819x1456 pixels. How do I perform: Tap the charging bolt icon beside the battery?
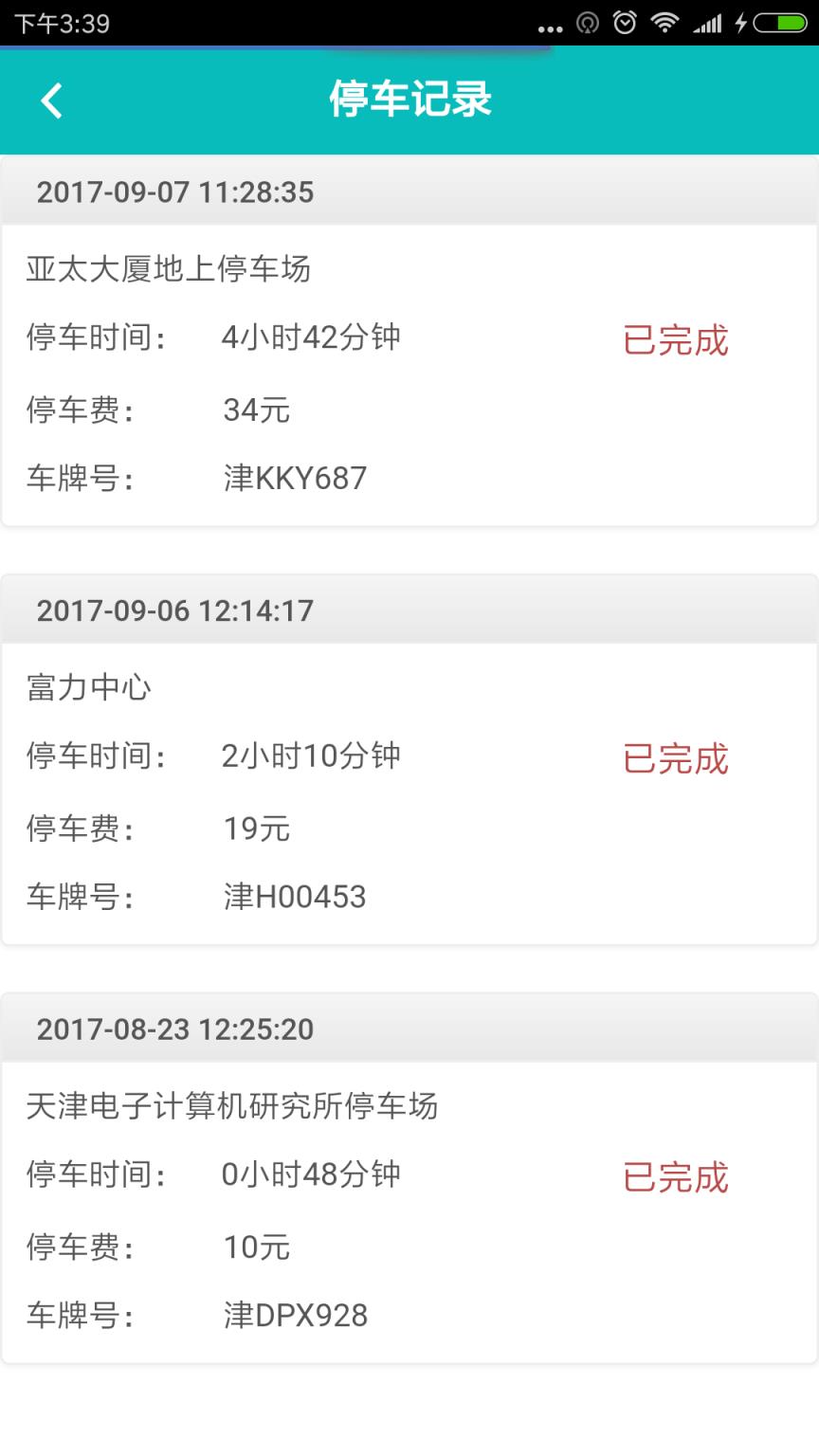(742, 26)
